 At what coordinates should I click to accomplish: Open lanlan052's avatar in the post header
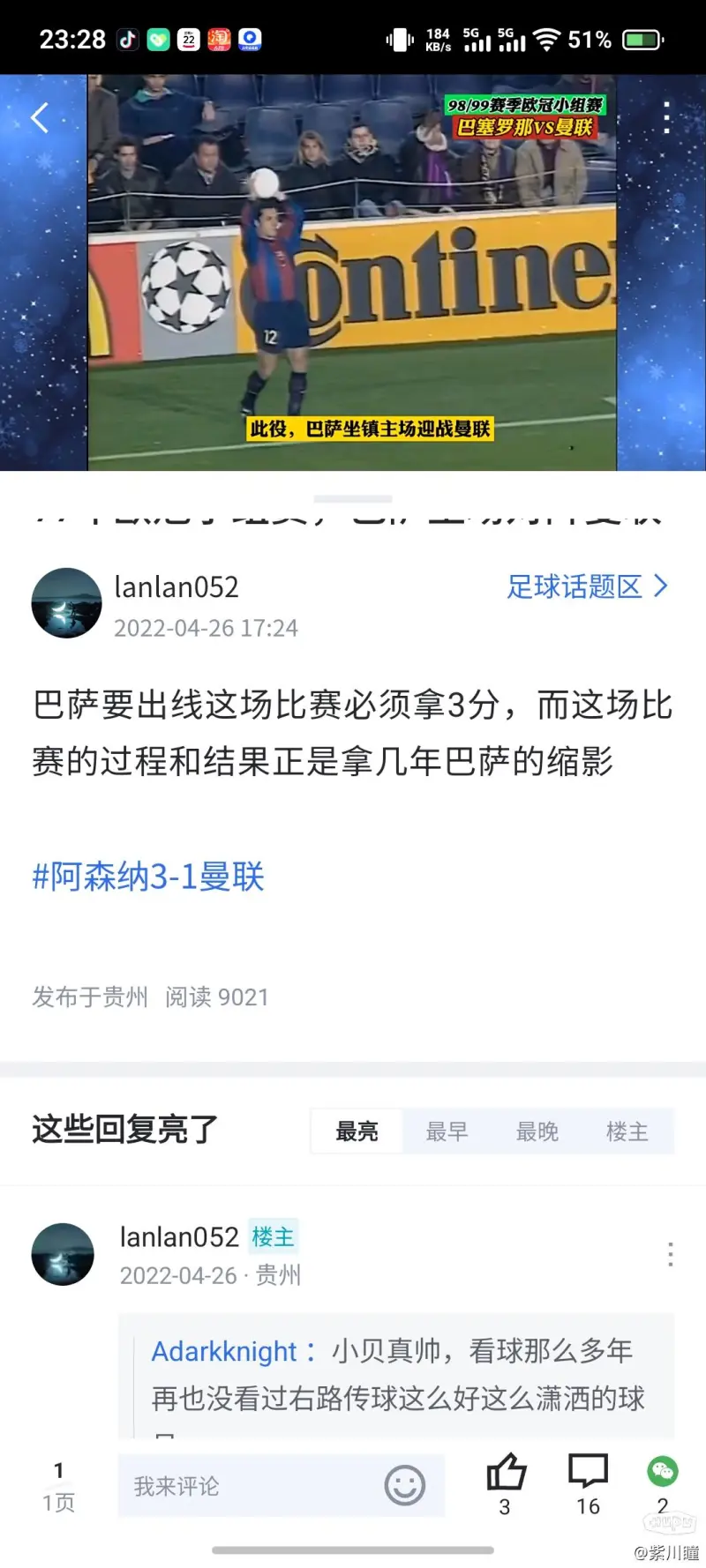[66, 603]
